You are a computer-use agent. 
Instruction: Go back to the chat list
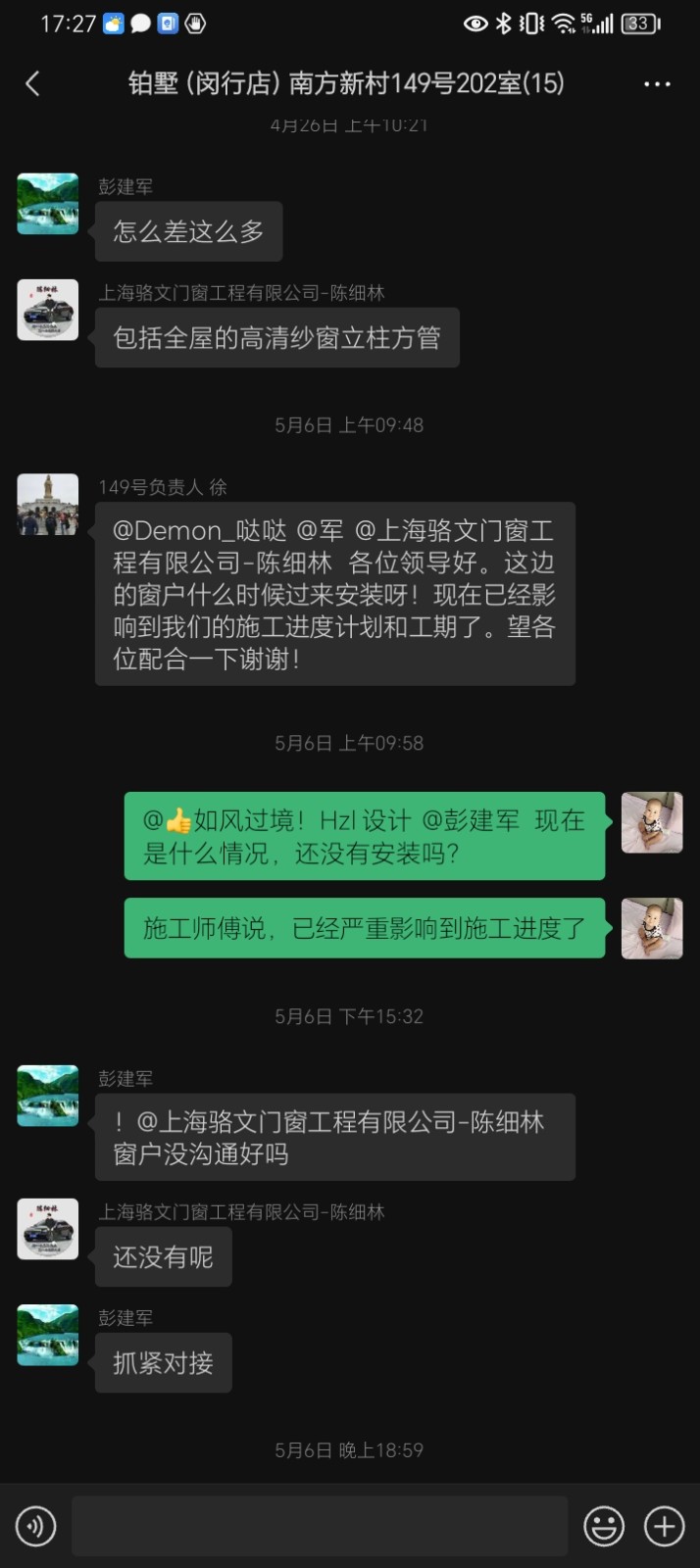pyautogui.click(x=32, y=84)
